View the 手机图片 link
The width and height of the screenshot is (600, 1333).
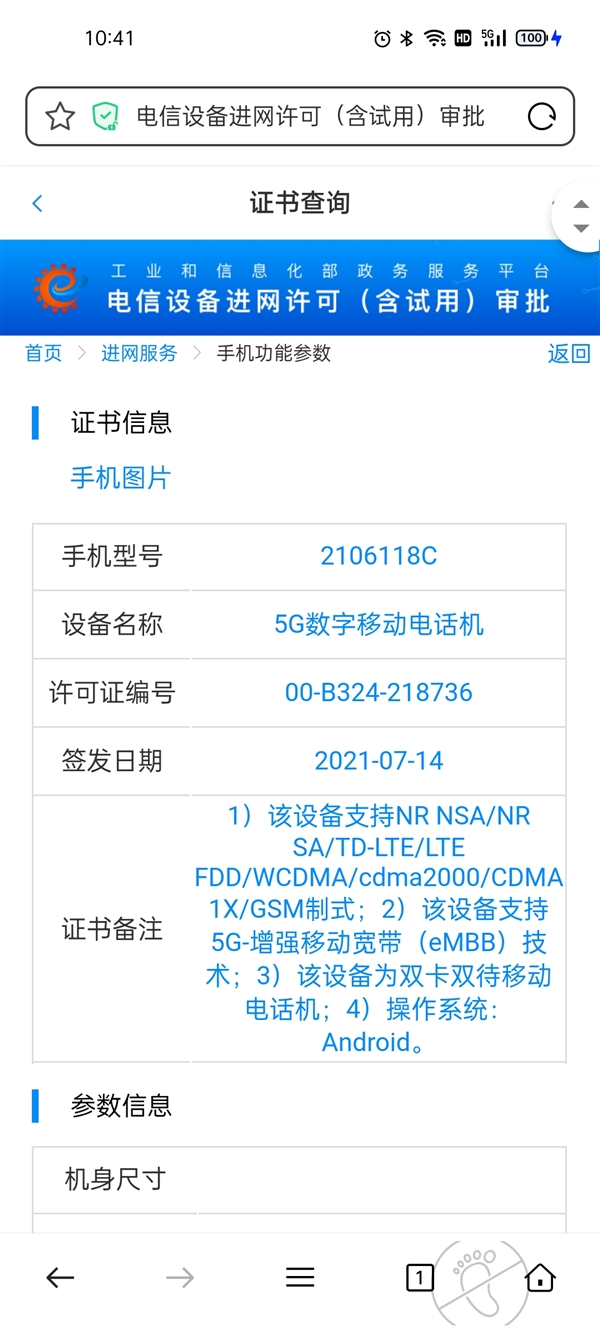120,478
